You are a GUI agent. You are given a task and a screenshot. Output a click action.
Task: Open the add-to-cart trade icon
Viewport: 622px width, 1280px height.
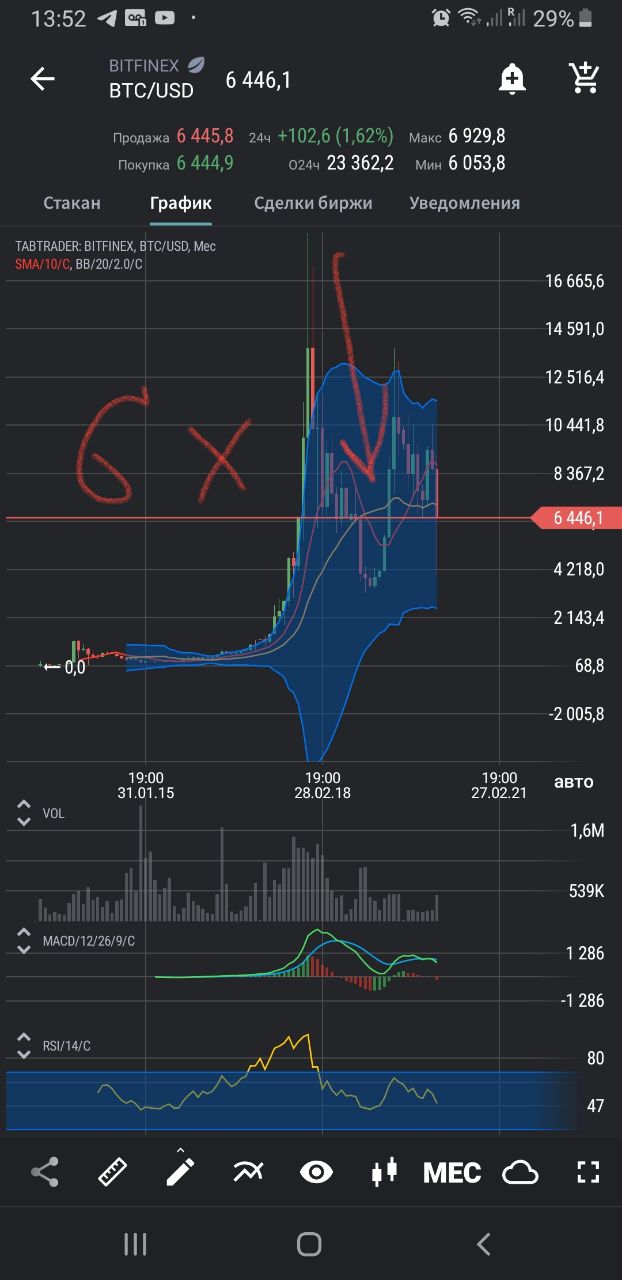[583, 78]
